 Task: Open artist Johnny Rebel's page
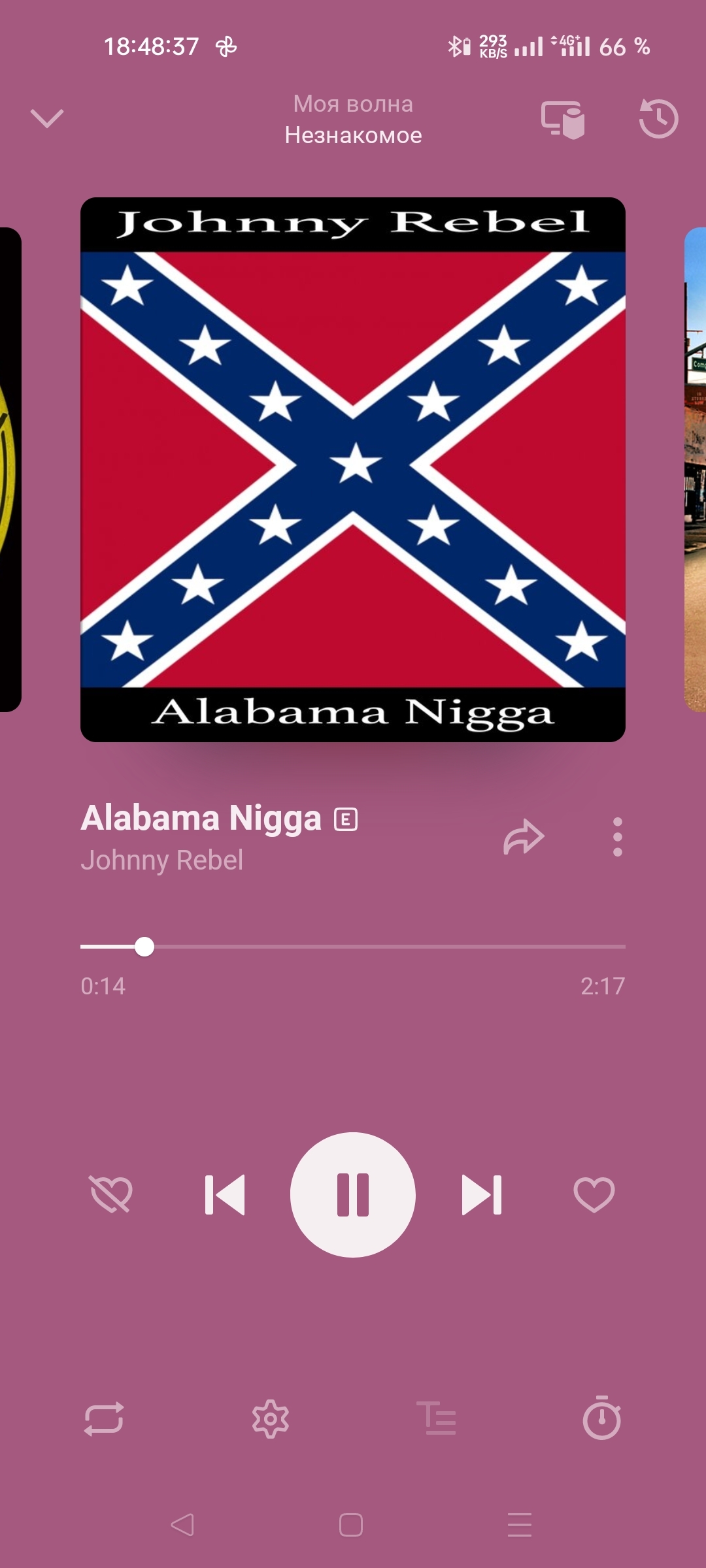(x=161, y=860)
